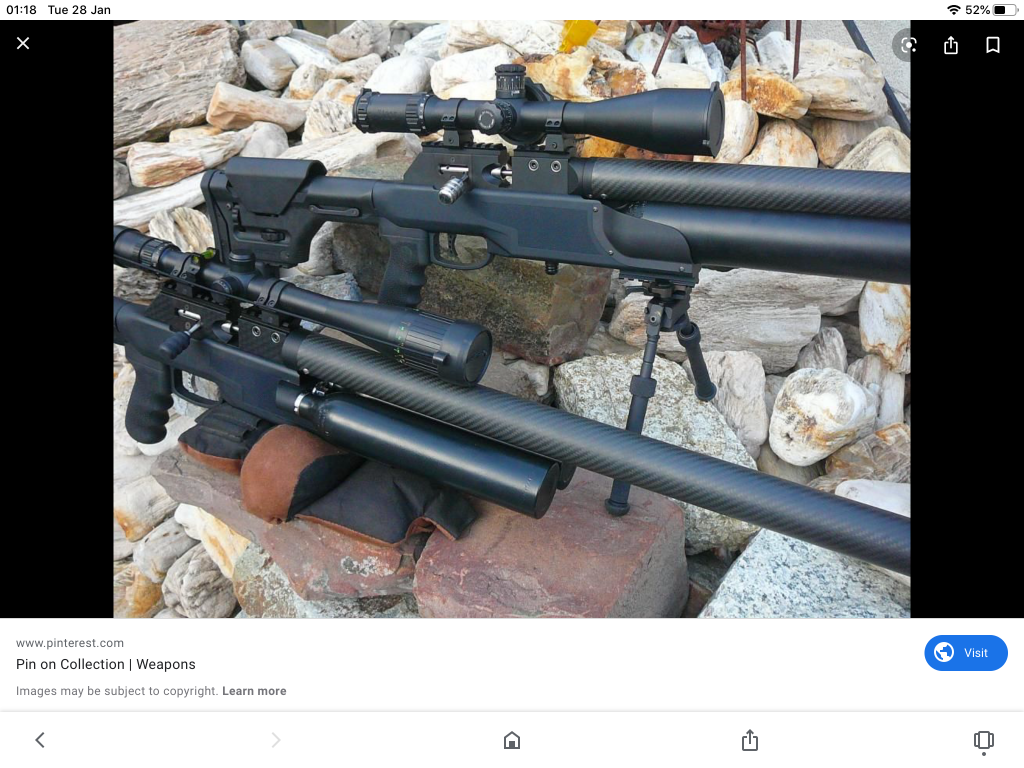Go back in browser toolbar
Image resolution: width=1024 pixels, height=768 pixels.
click(40, 740)
